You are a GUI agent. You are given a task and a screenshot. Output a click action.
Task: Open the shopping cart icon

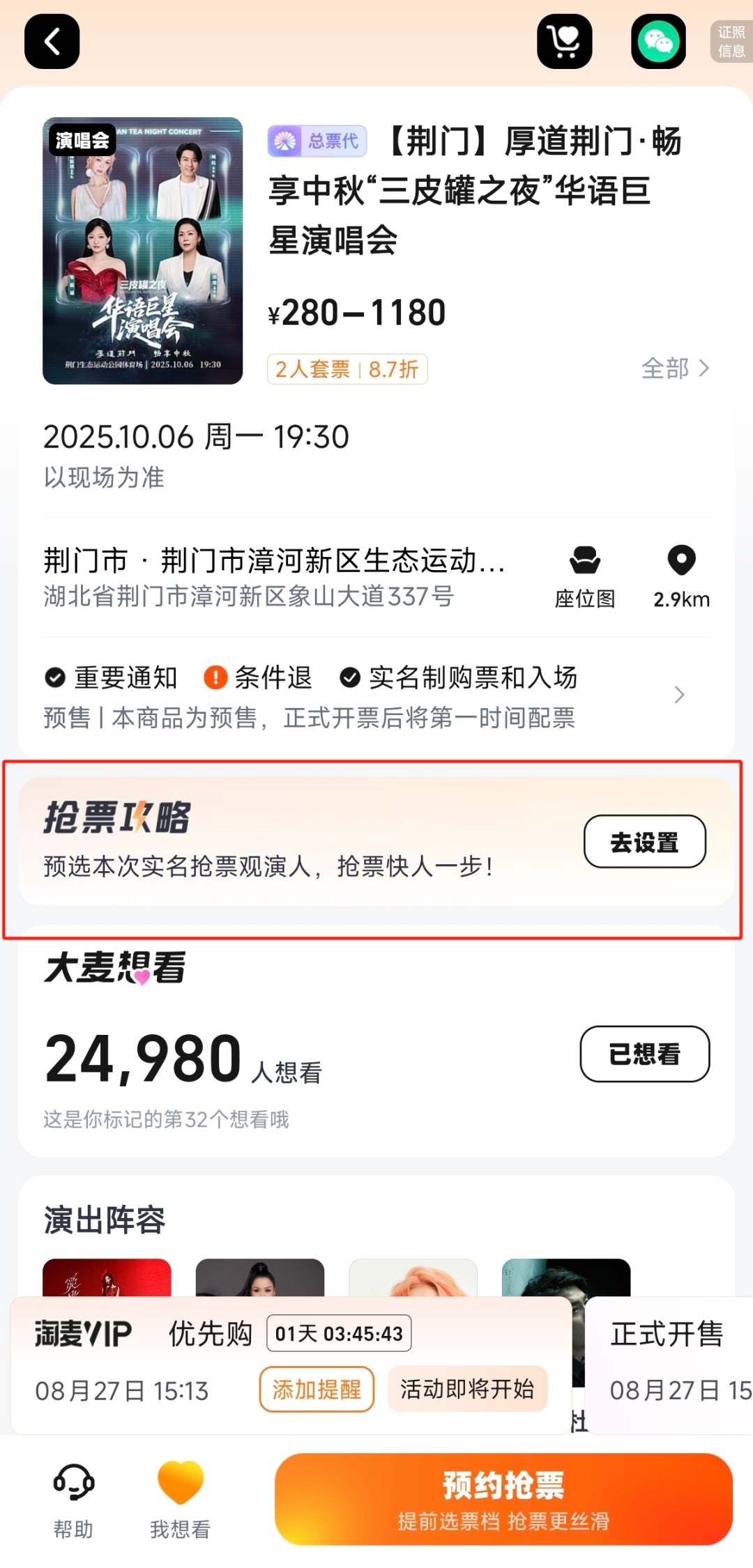(564, 42)
